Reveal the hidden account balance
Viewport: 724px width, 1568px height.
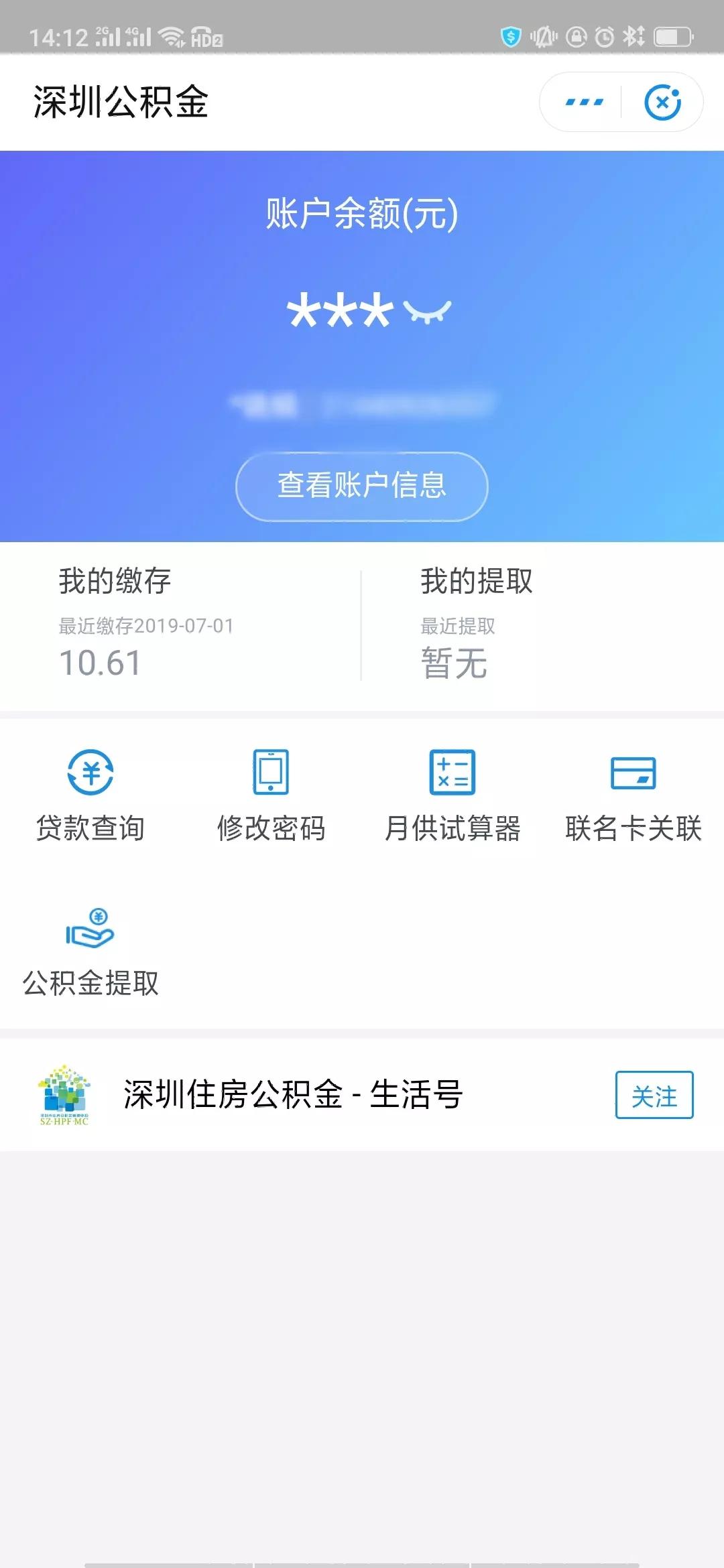coord(427,311)
